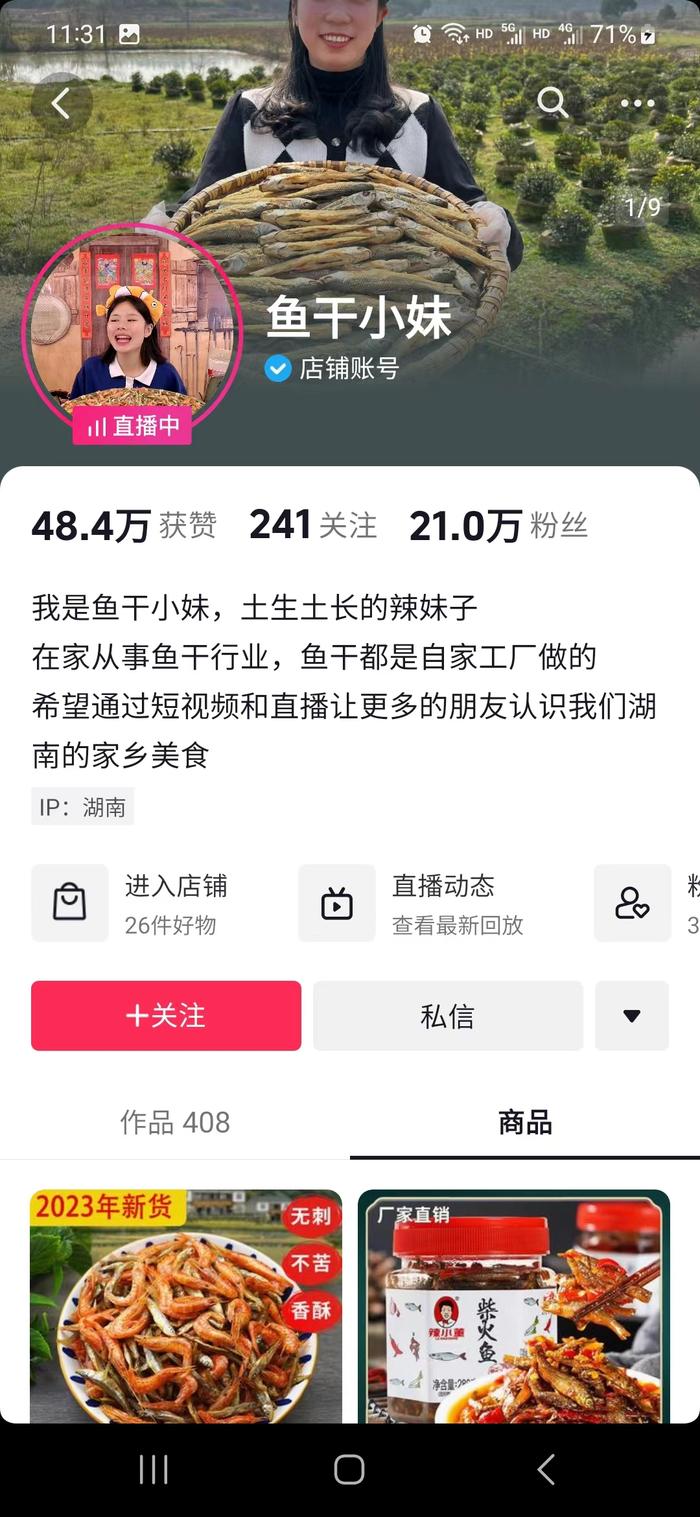Image resolution: width=700 pixels, height=1517 pixels.
Task: Switch to the 作品 408 tab
Action: click(175, 1123)
